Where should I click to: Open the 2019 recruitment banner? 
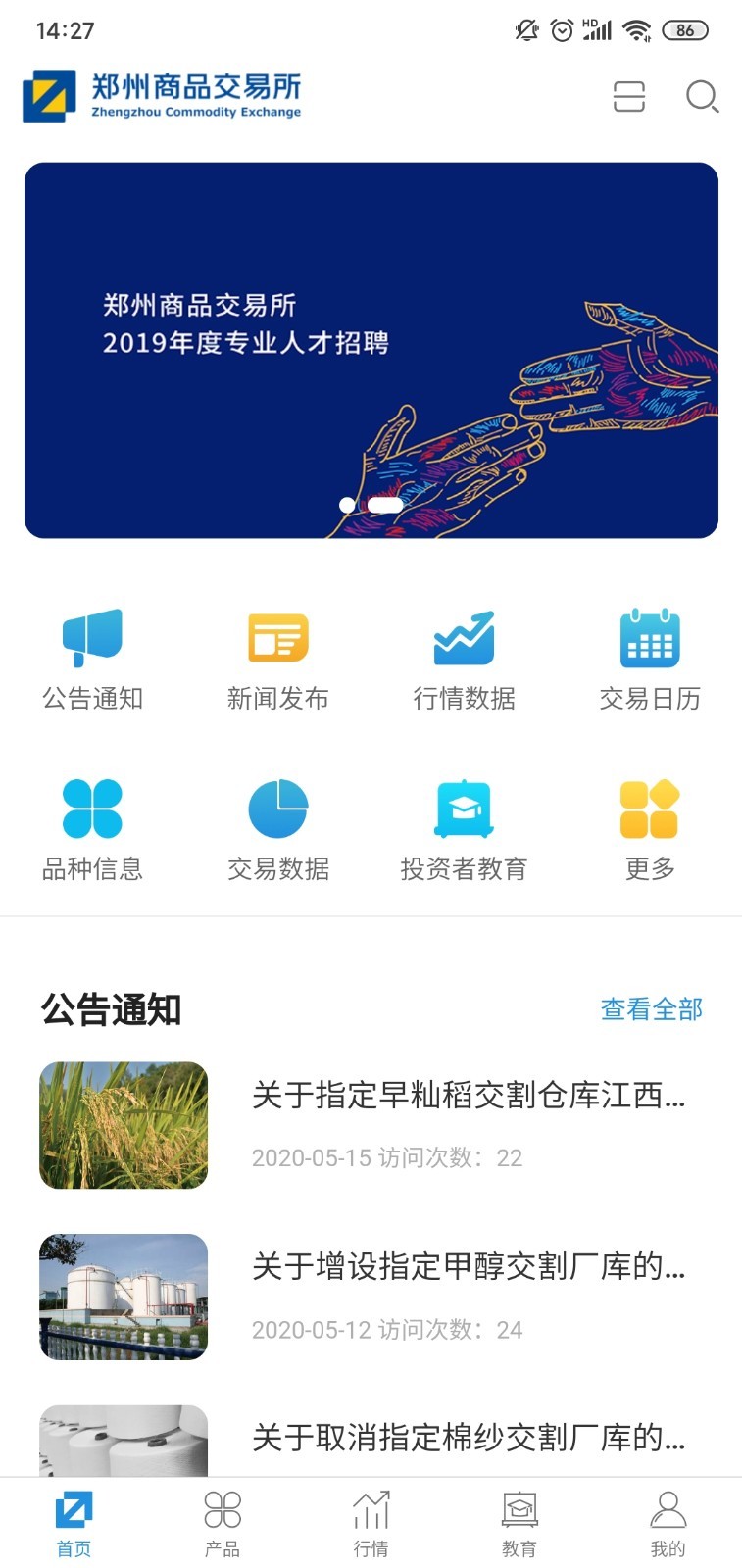click(x=371, y=350)
